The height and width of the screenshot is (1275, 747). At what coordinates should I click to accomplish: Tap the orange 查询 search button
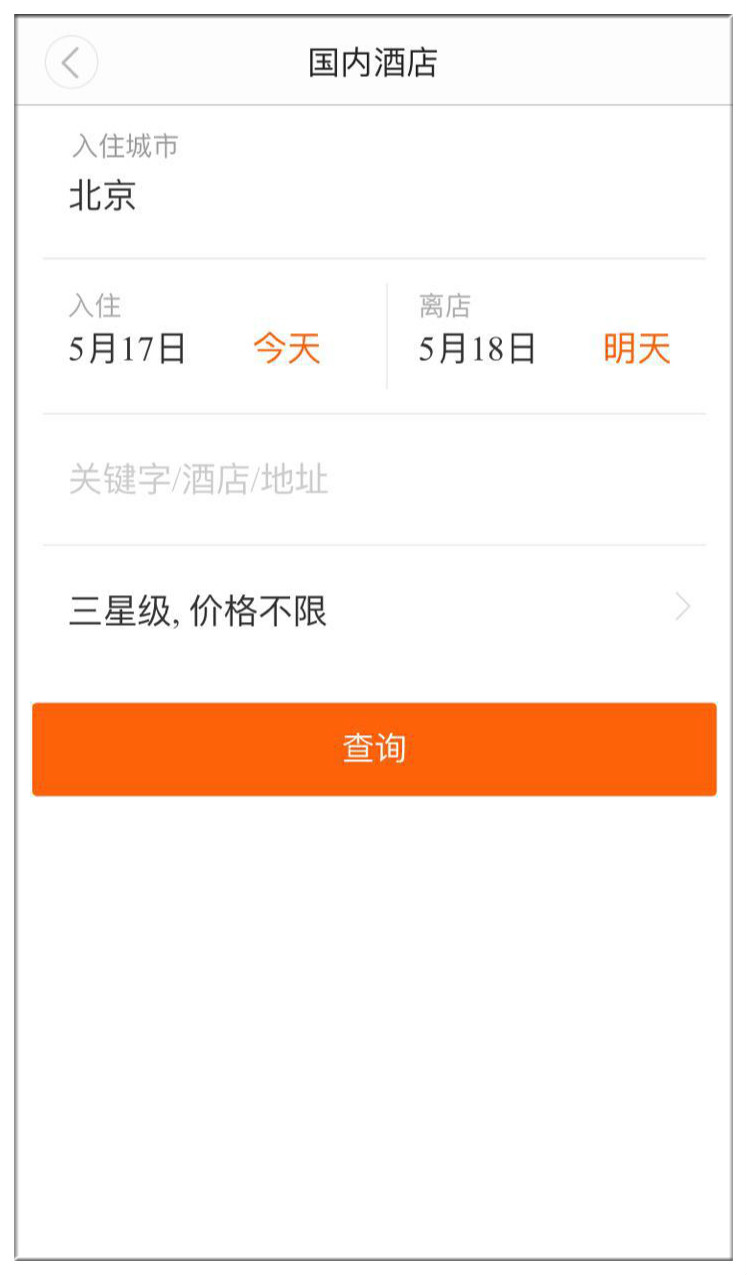pos(374,749)
